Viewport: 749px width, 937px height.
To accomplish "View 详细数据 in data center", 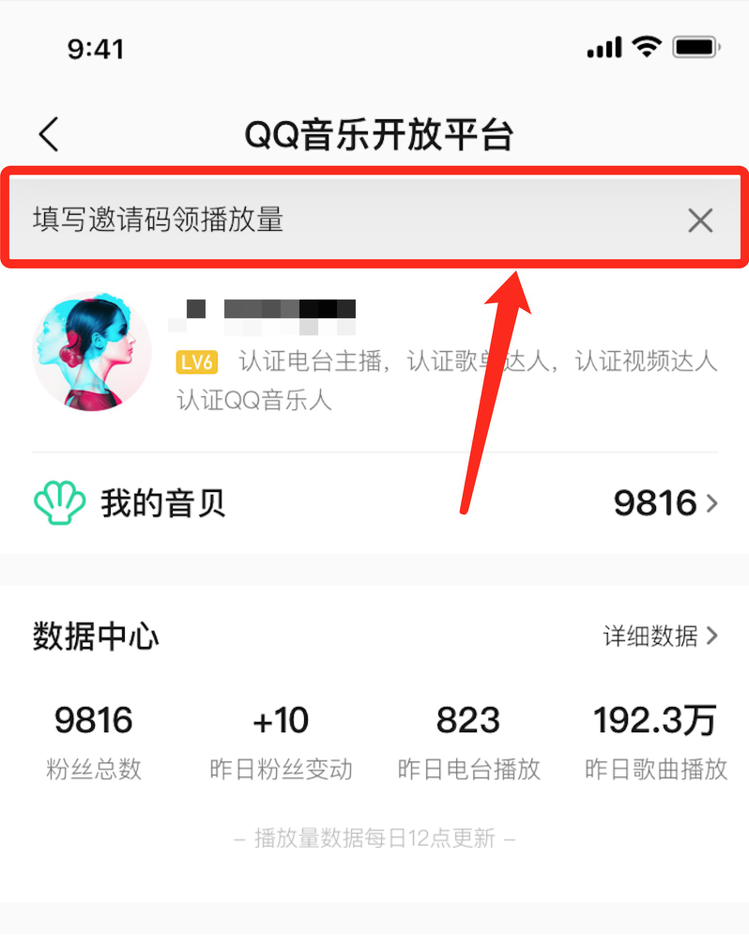I will [660, 636].
